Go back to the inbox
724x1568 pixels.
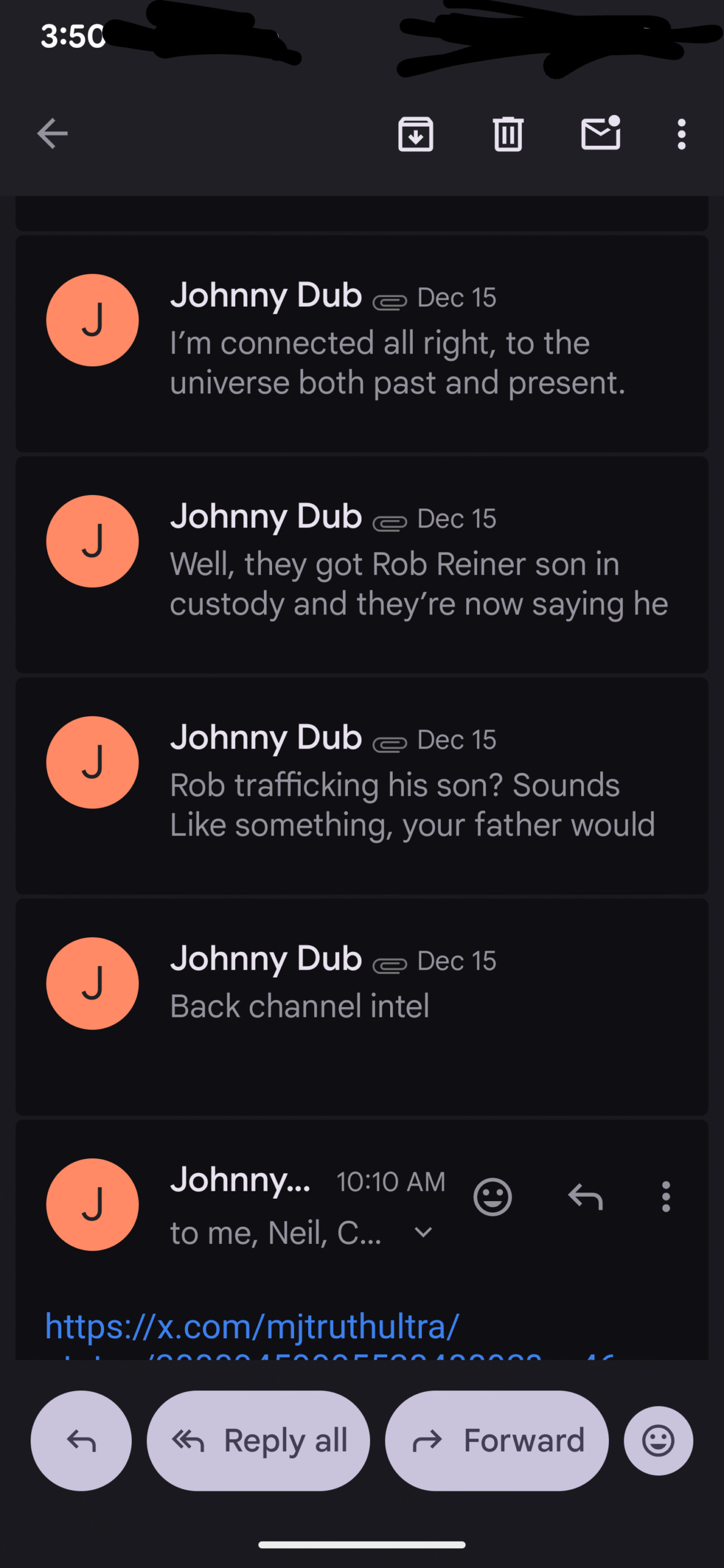pyautogui.click(x=53, y=134)
